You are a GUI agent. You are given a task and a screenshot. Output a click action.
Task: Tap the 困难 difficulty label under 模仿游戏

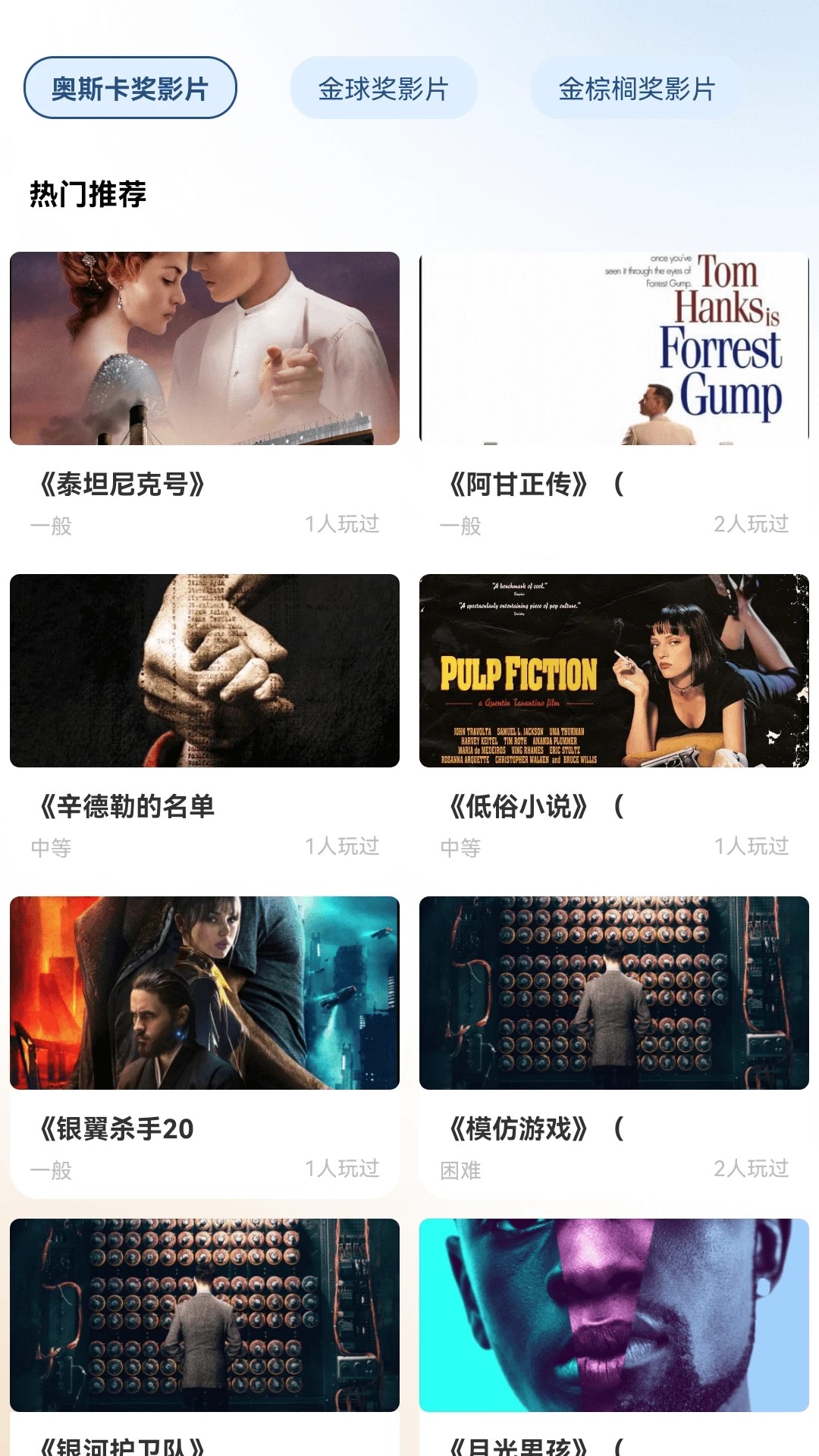pos(459,1170)
